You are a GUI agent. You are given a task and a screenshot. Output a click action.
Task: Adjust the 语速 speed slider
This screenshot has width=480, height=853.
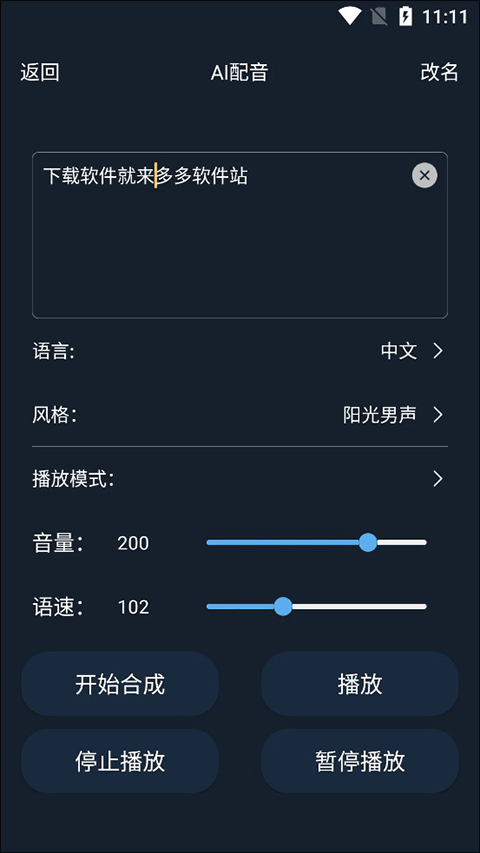pos(316,607)
